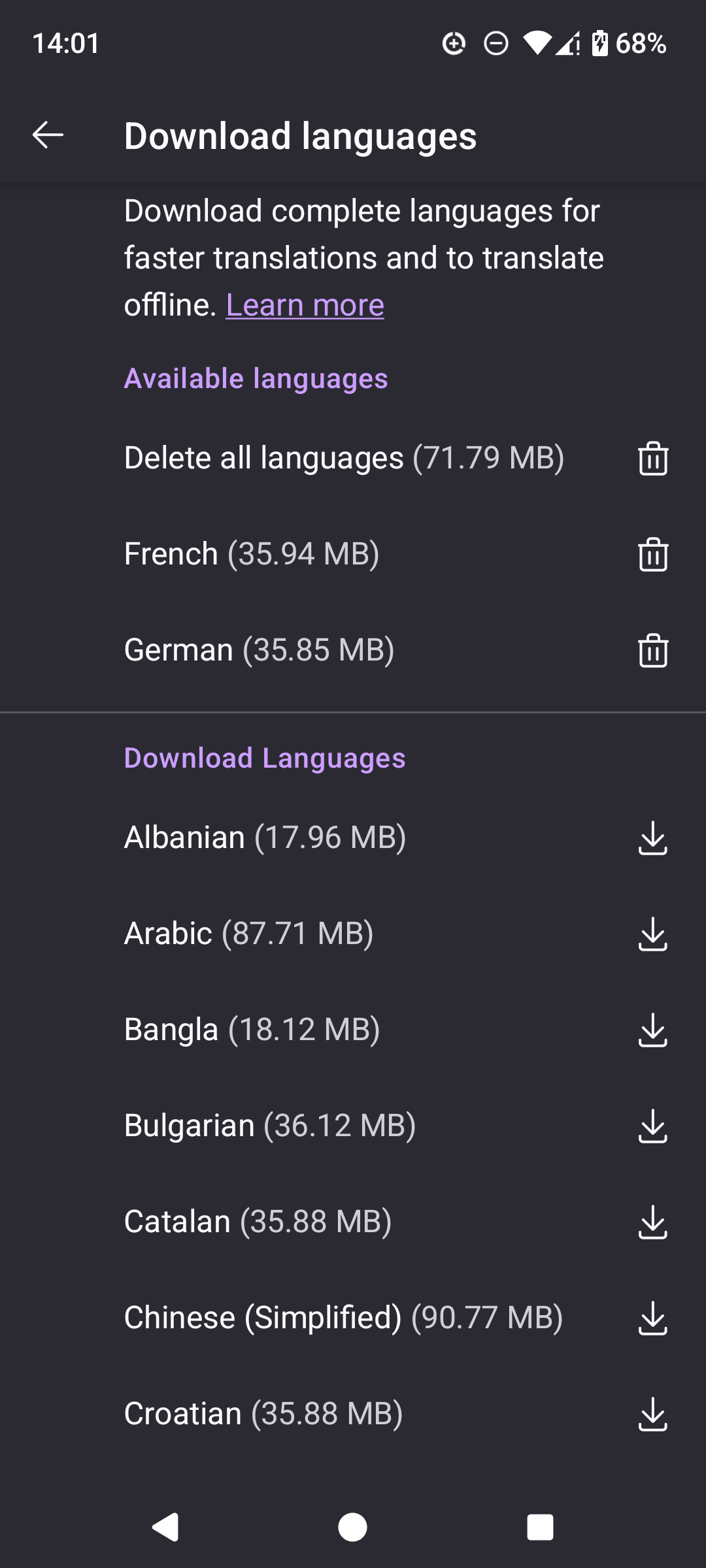Download the Albanian language

pos(652,838)
